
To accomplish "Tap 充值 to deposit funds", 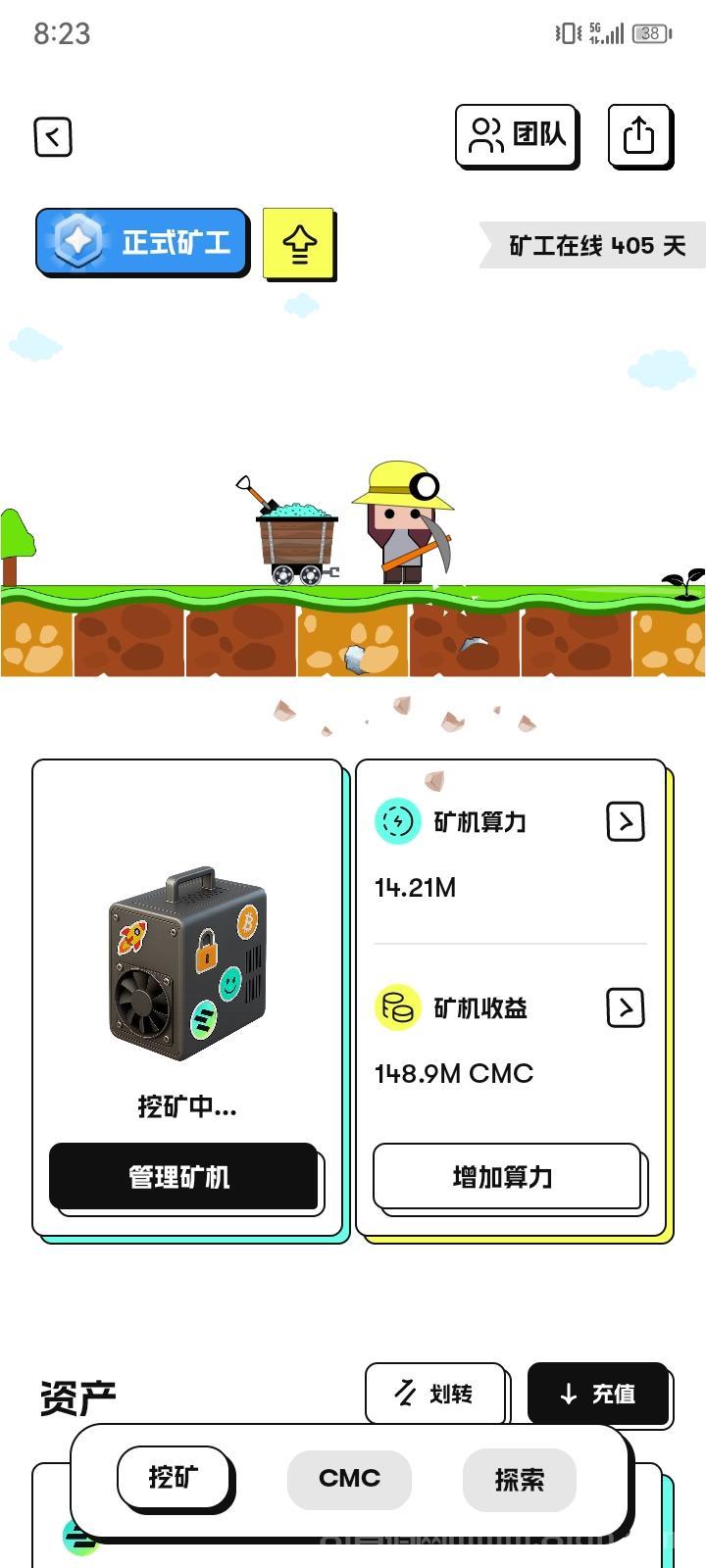I will click(599, 1395).
